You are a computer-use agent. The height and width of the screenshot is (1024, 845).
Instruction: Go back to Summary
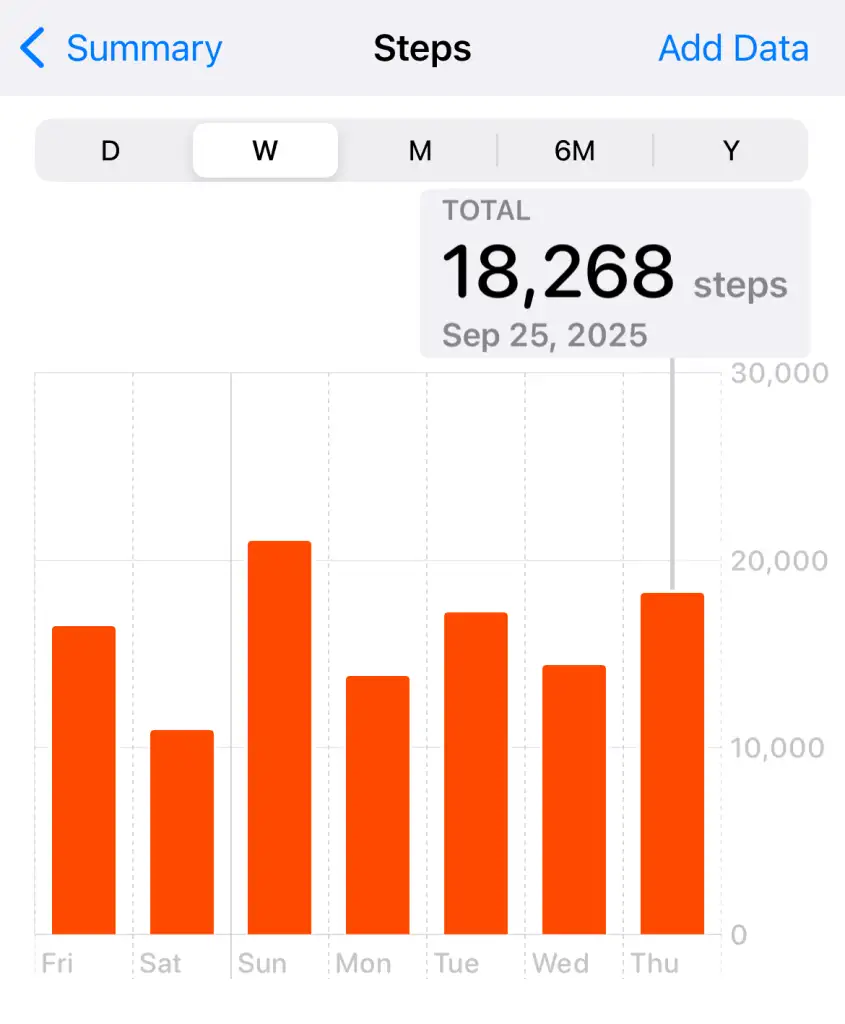click(122, 48)
